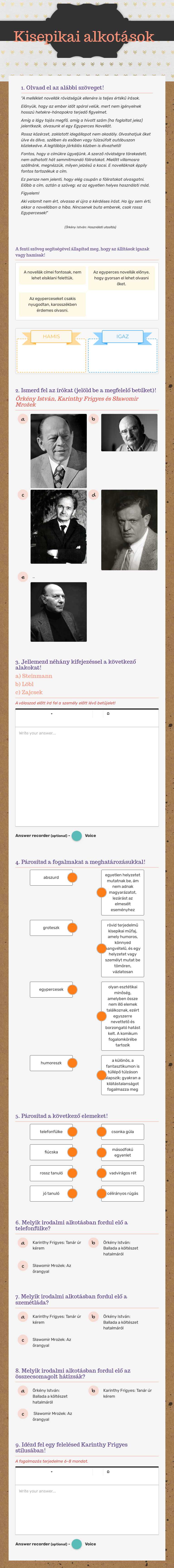Image resolution: width=174 pixels, height=1568 pixels.
Task: Select letter a next to the first author photo
Action: [x=23, y=419]
